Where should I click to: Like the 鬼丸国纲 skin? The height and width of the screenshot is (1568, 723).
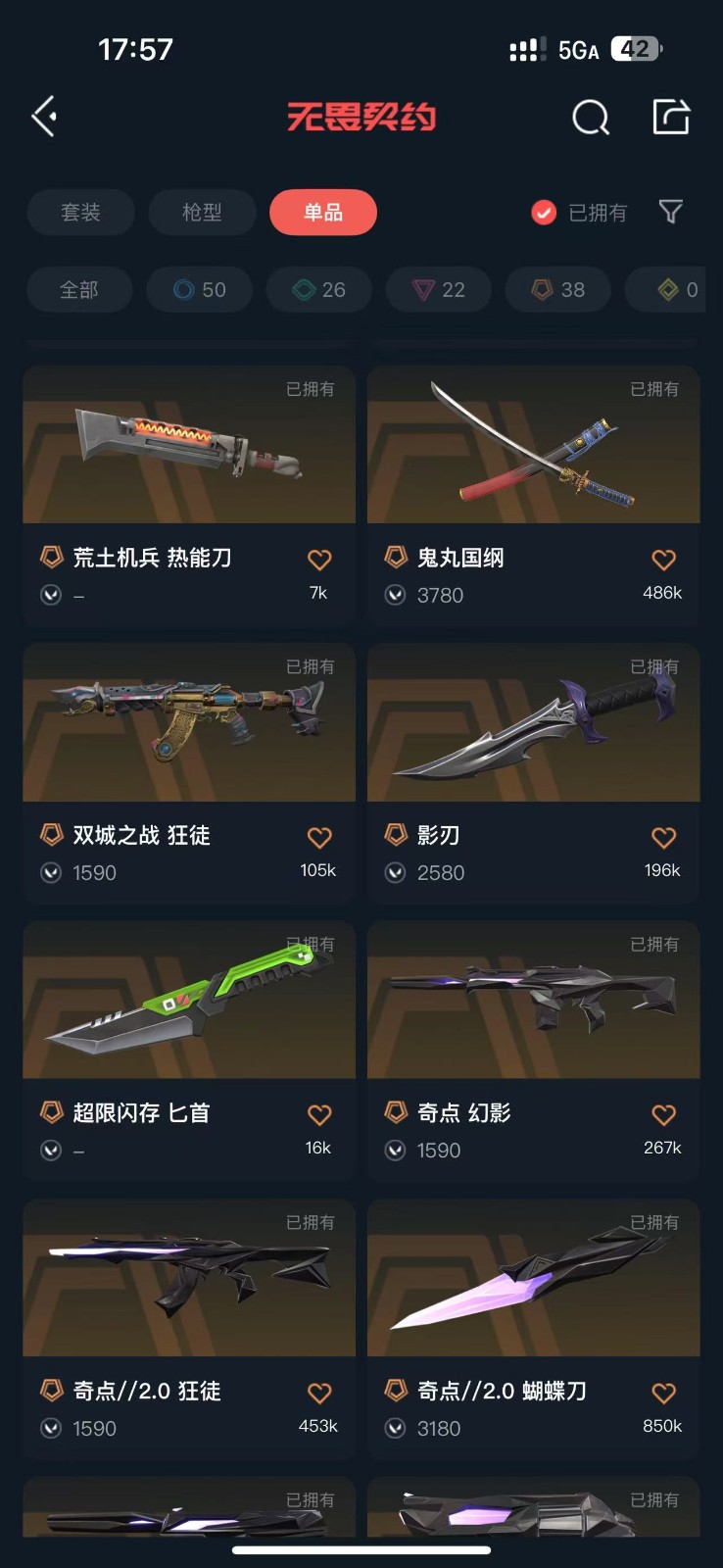pos(663,560)
